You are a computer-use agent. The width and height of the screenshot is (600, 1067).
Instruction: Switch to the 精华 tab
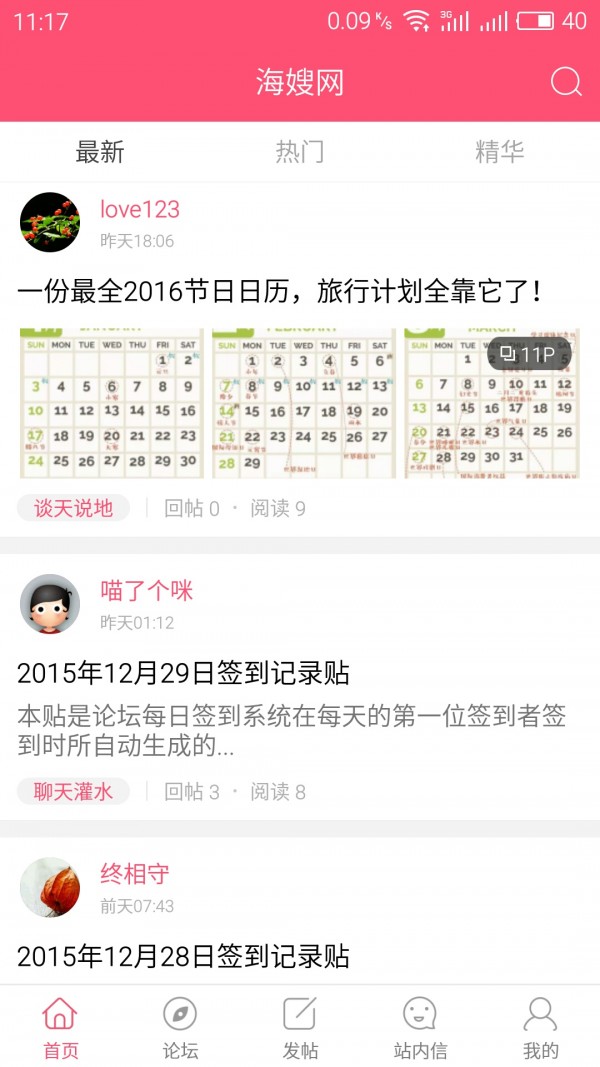[499, 151]
